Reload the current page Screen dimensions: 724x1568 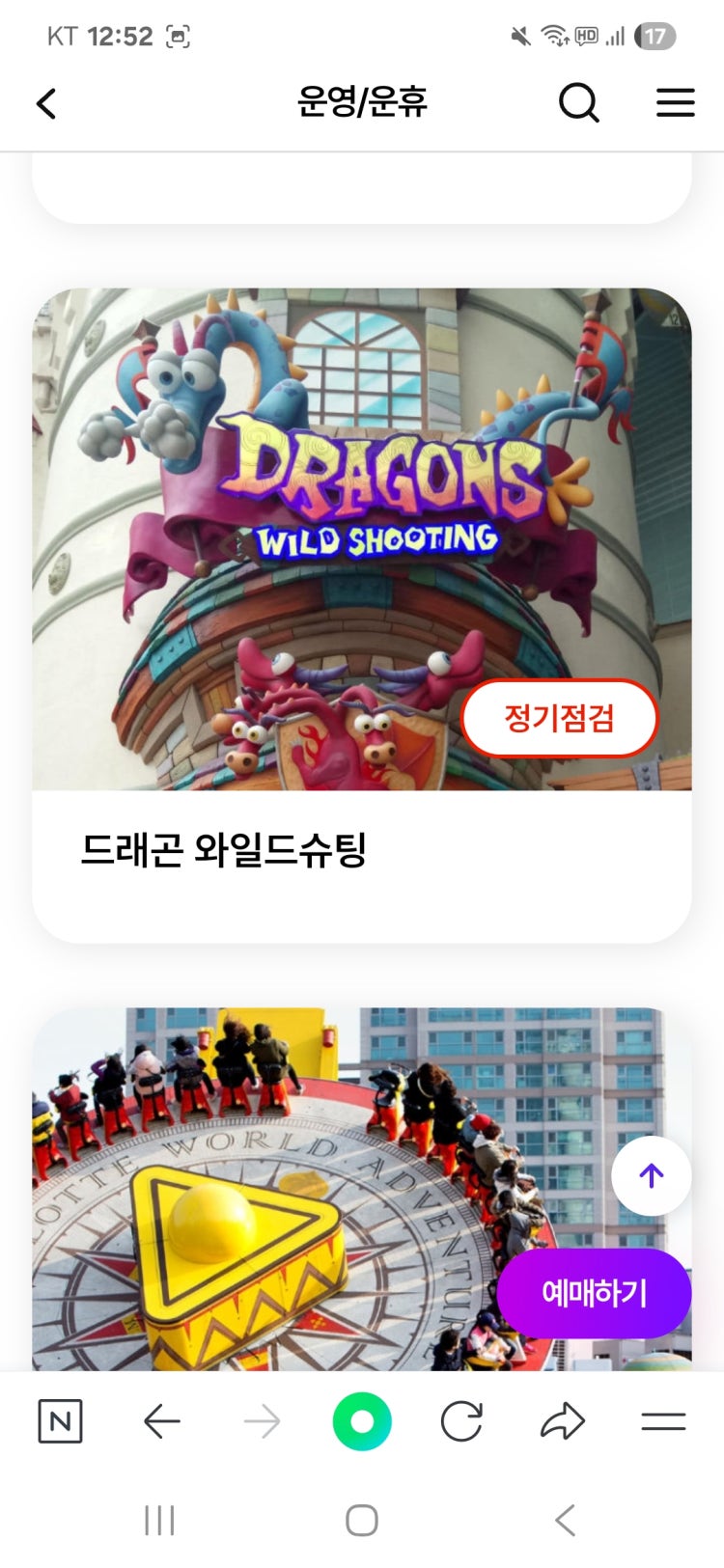[x=461, y=1421]
